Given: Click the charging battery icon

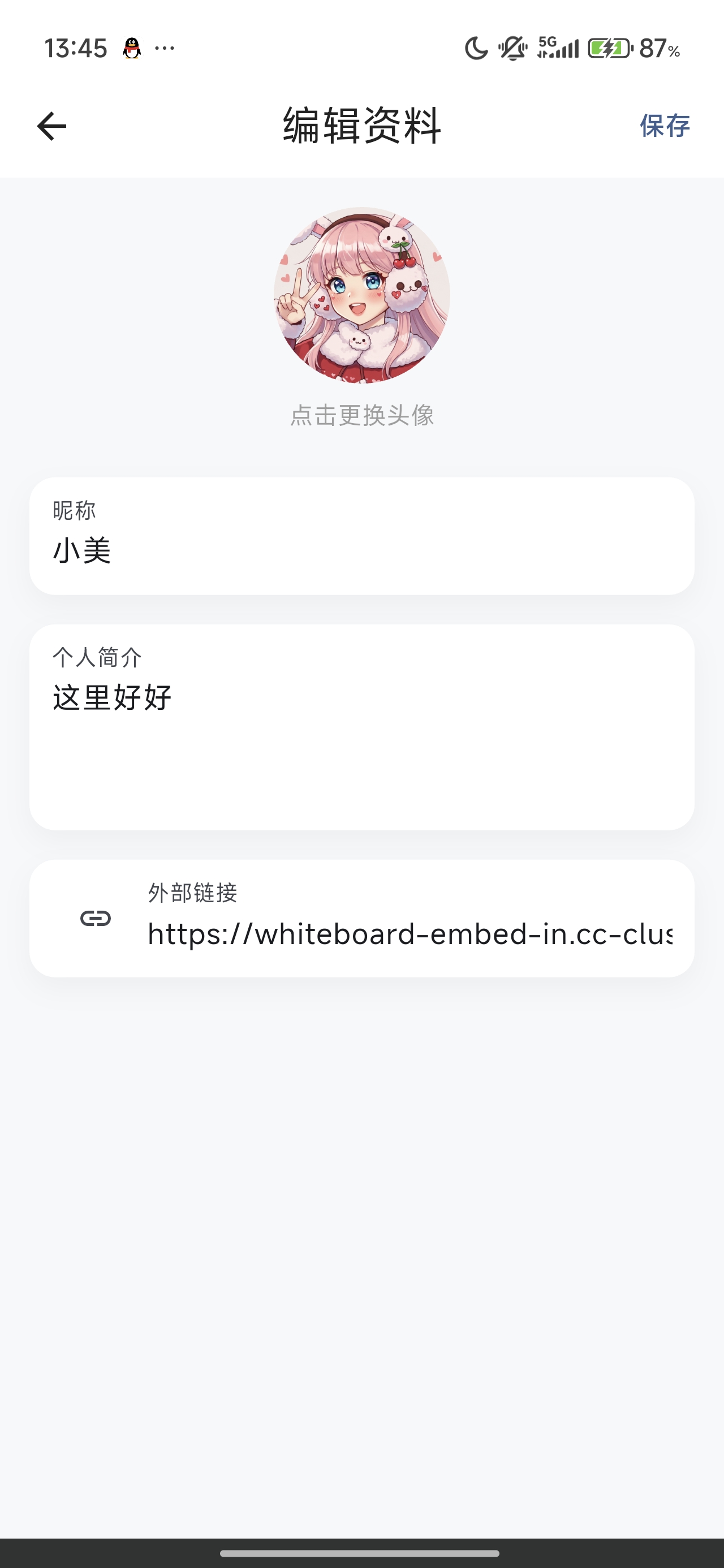Looking at the screenshot, I should pyautogui.click(x=608, y=49).
